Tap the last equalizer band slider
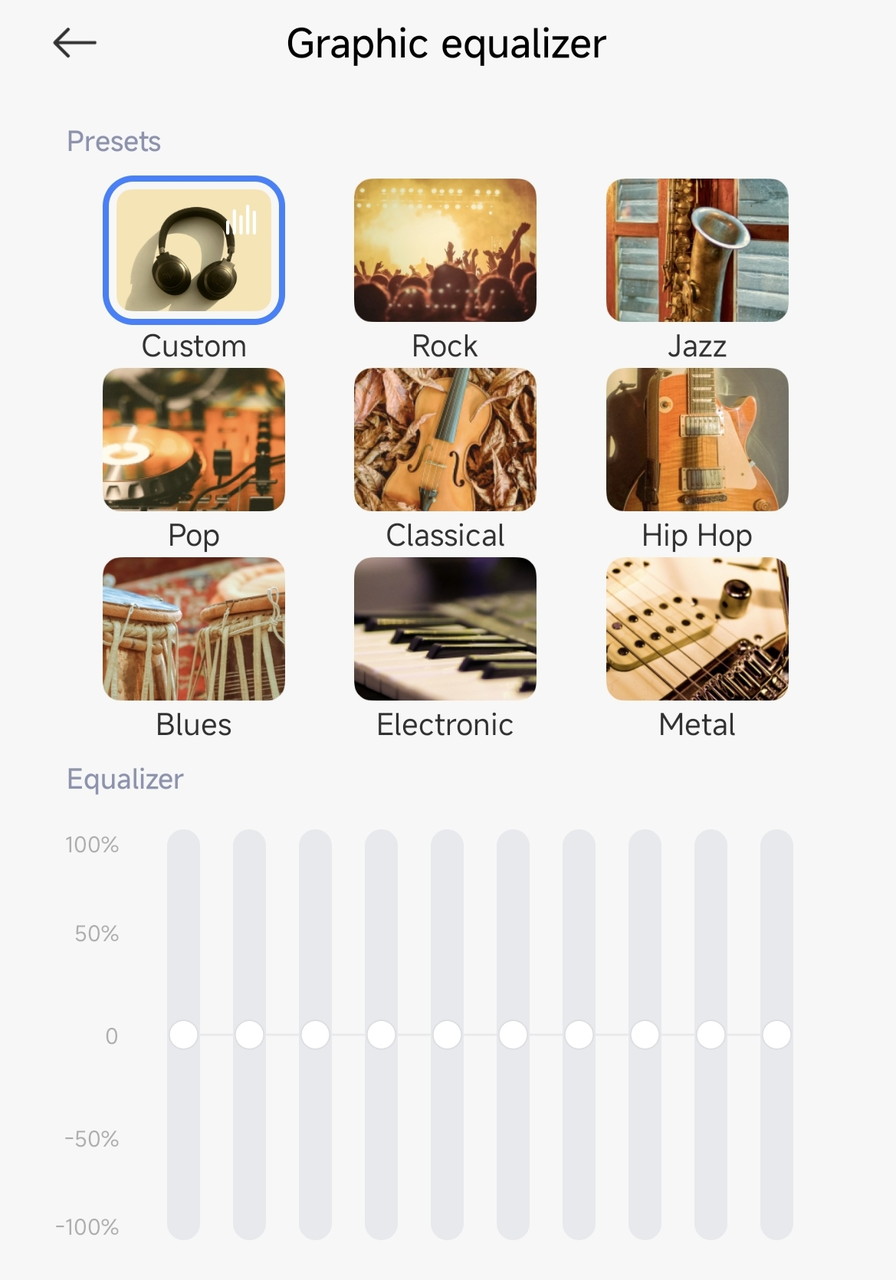 (777, 1035)
